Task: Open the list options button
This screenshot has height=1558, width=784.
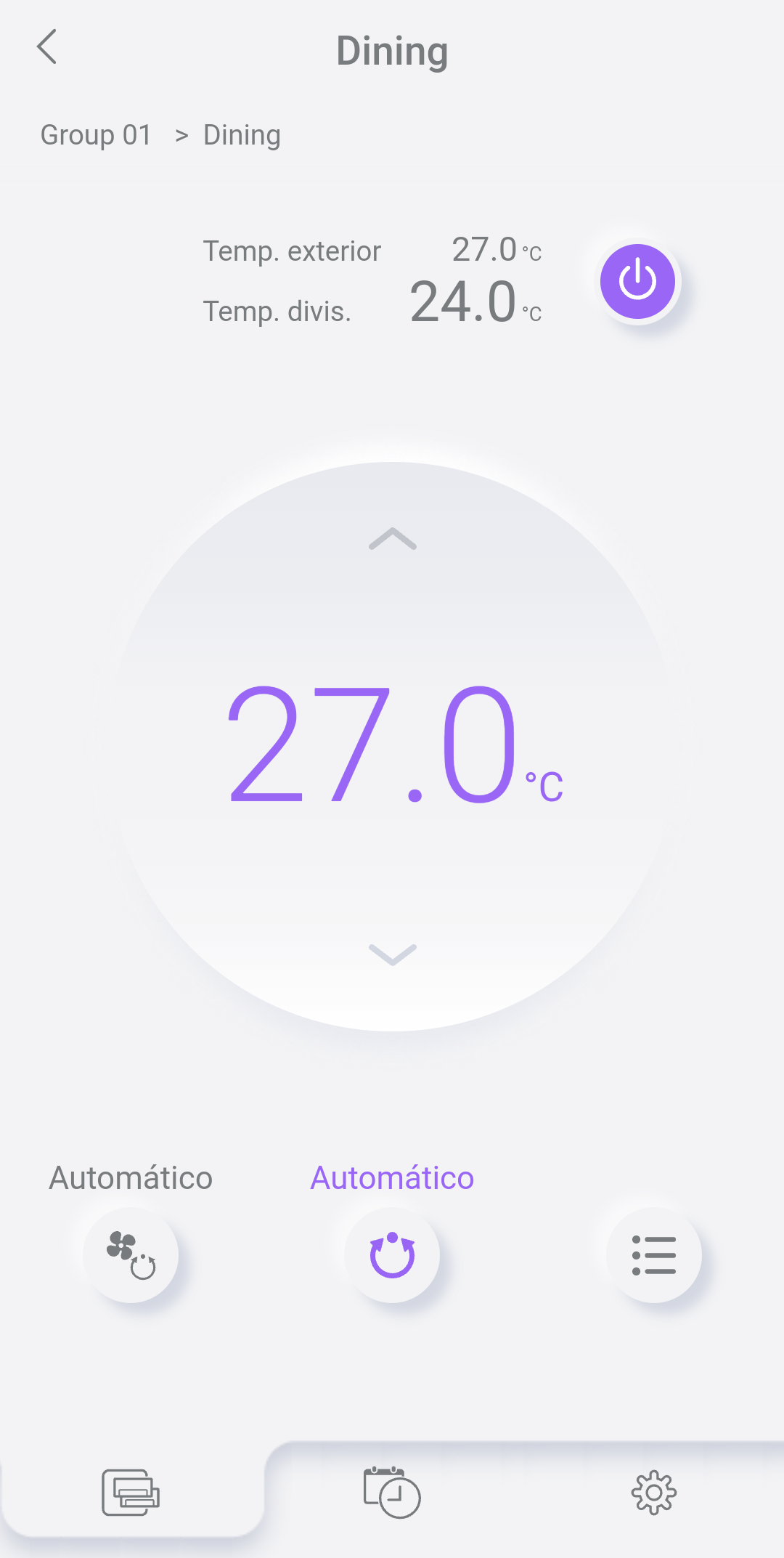Action: click(653, 1255)
